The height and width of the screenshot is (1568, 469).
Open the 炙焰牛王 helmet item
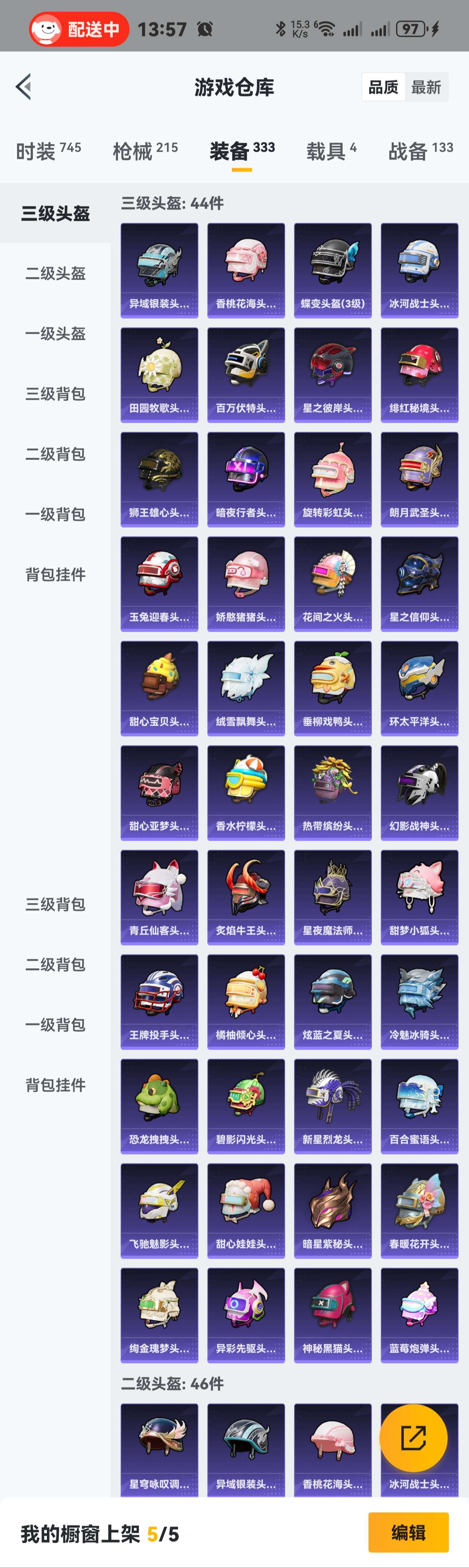click(x=246, y=897)
